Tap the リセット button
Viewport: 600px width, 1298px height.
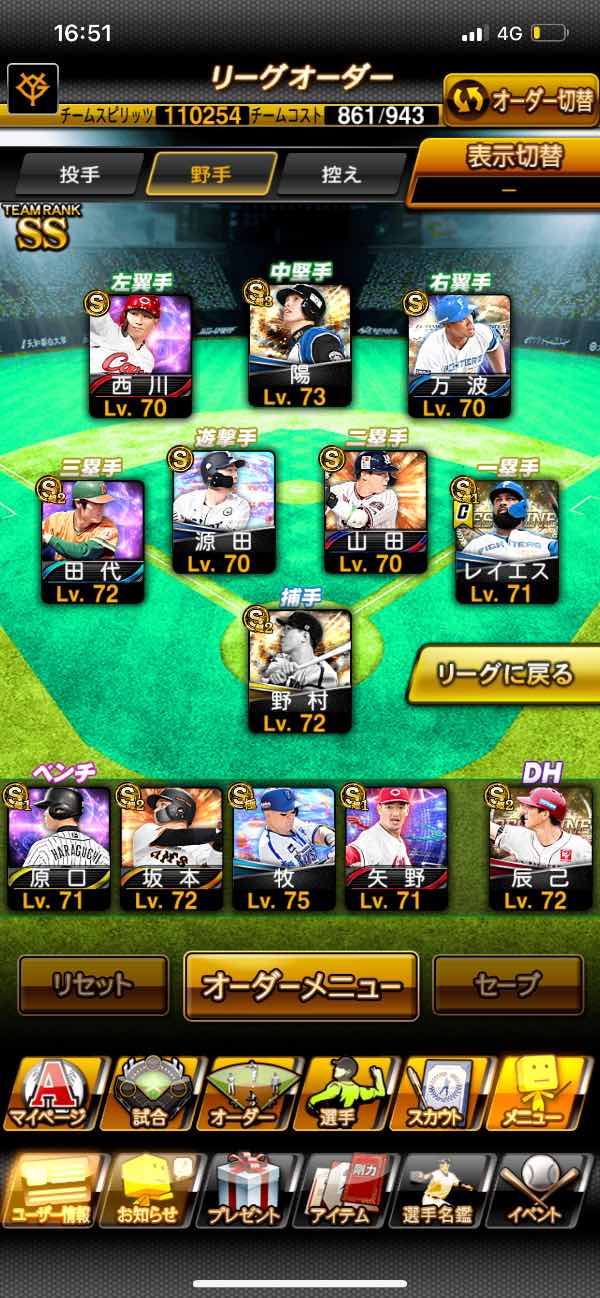click(93, 984)
